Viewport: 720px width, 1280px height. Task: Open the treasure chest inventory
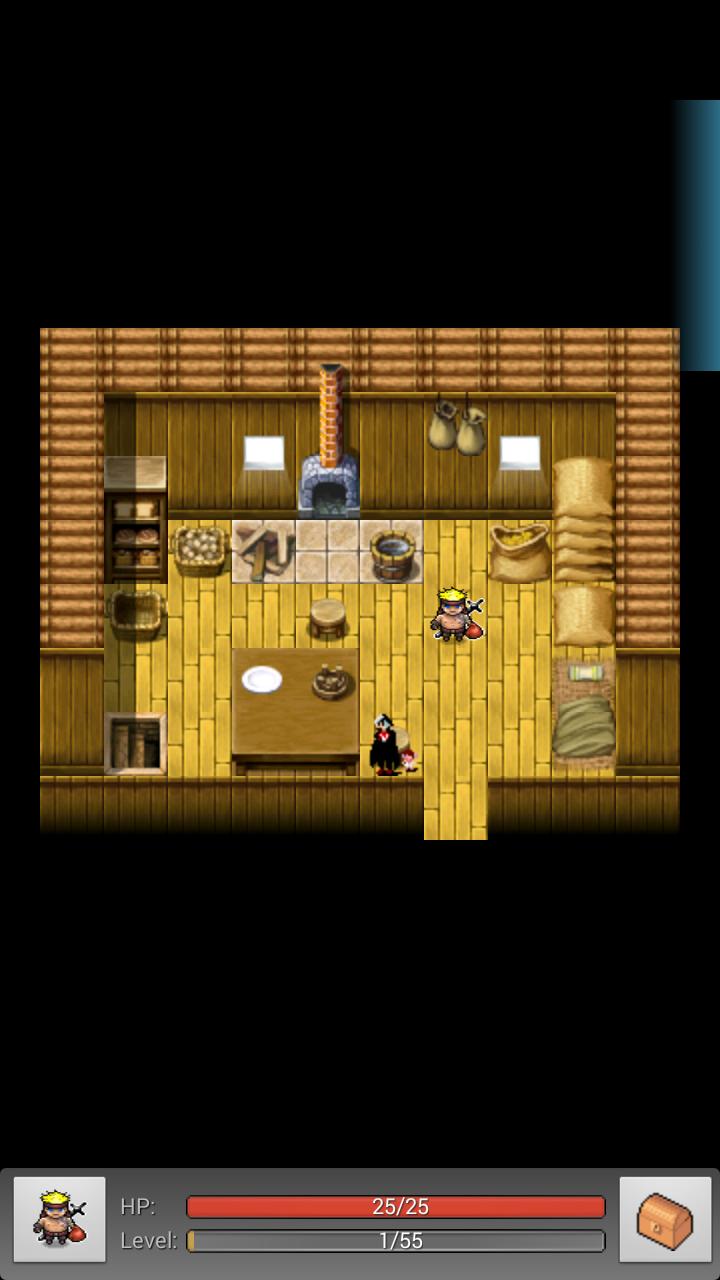coord(665,1219)
